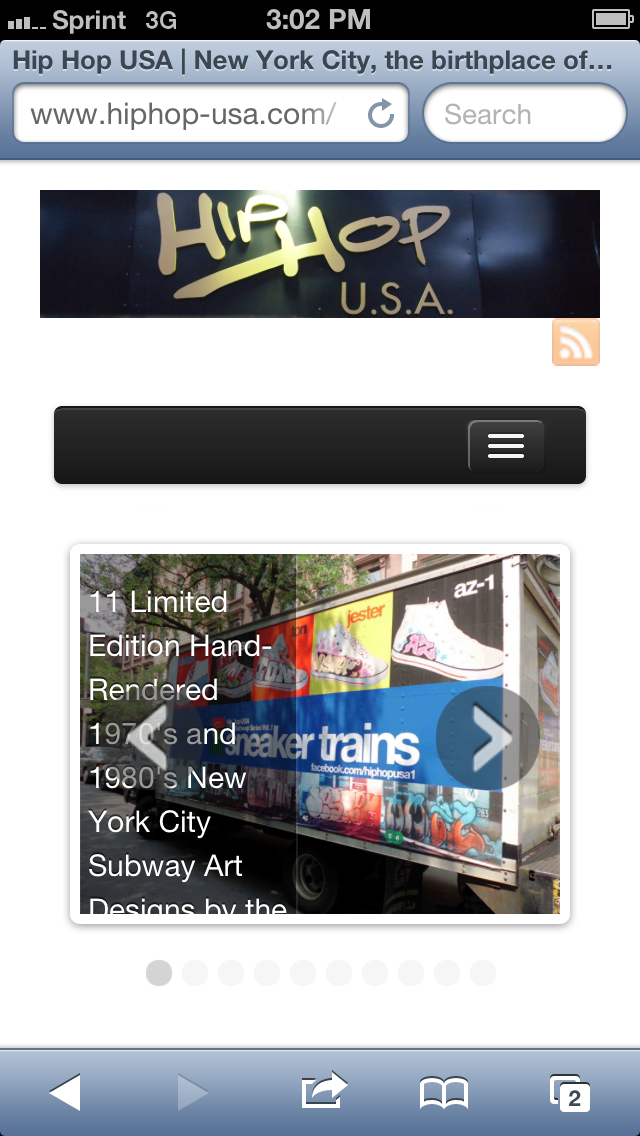This screenshot has width=640, height=1136.
Task: Show the next slide with the right arrow
Action: [x=488, y=738]
